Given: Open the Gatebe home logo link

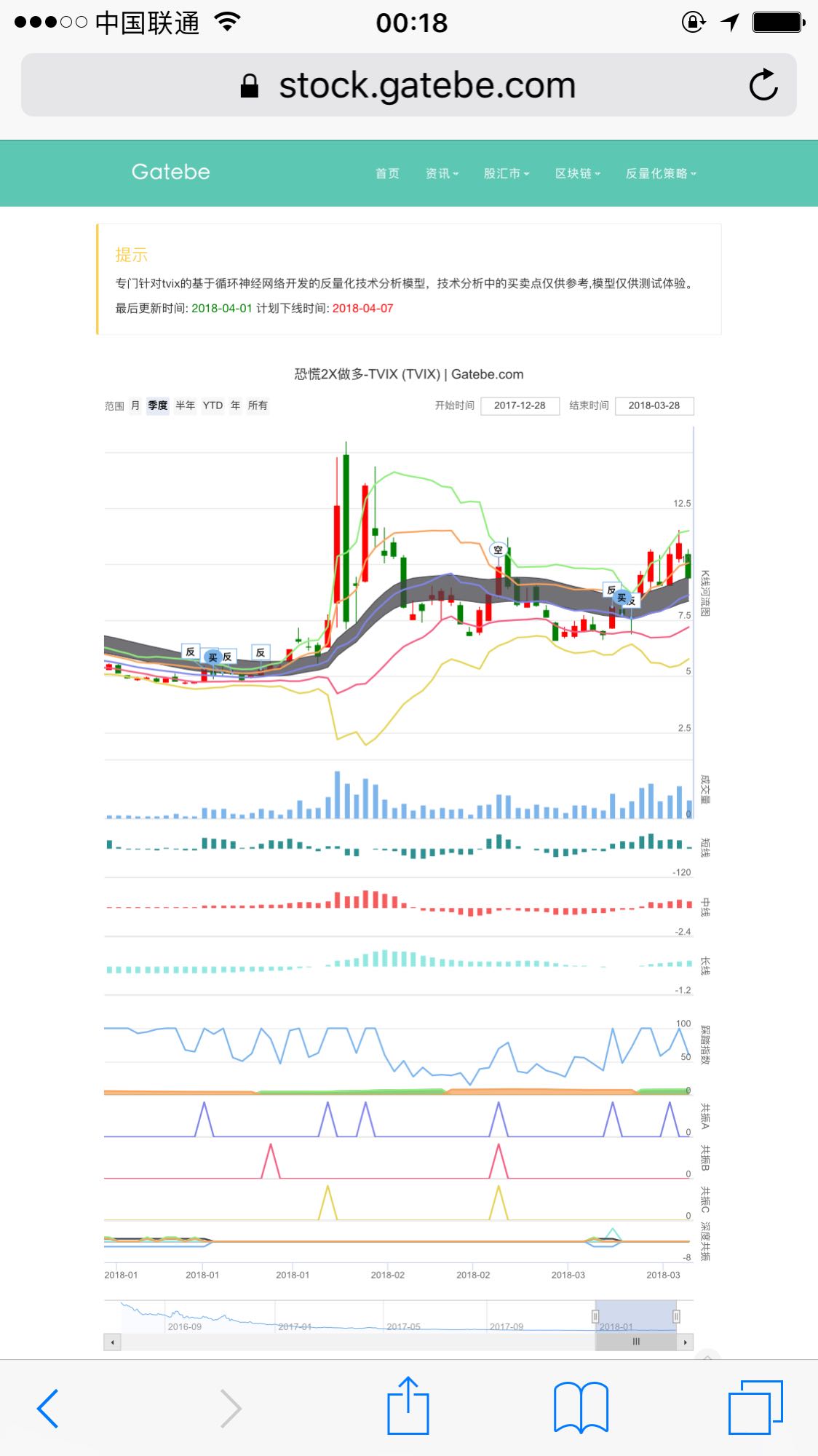Looking at the screenshot, I should [171, 172].
